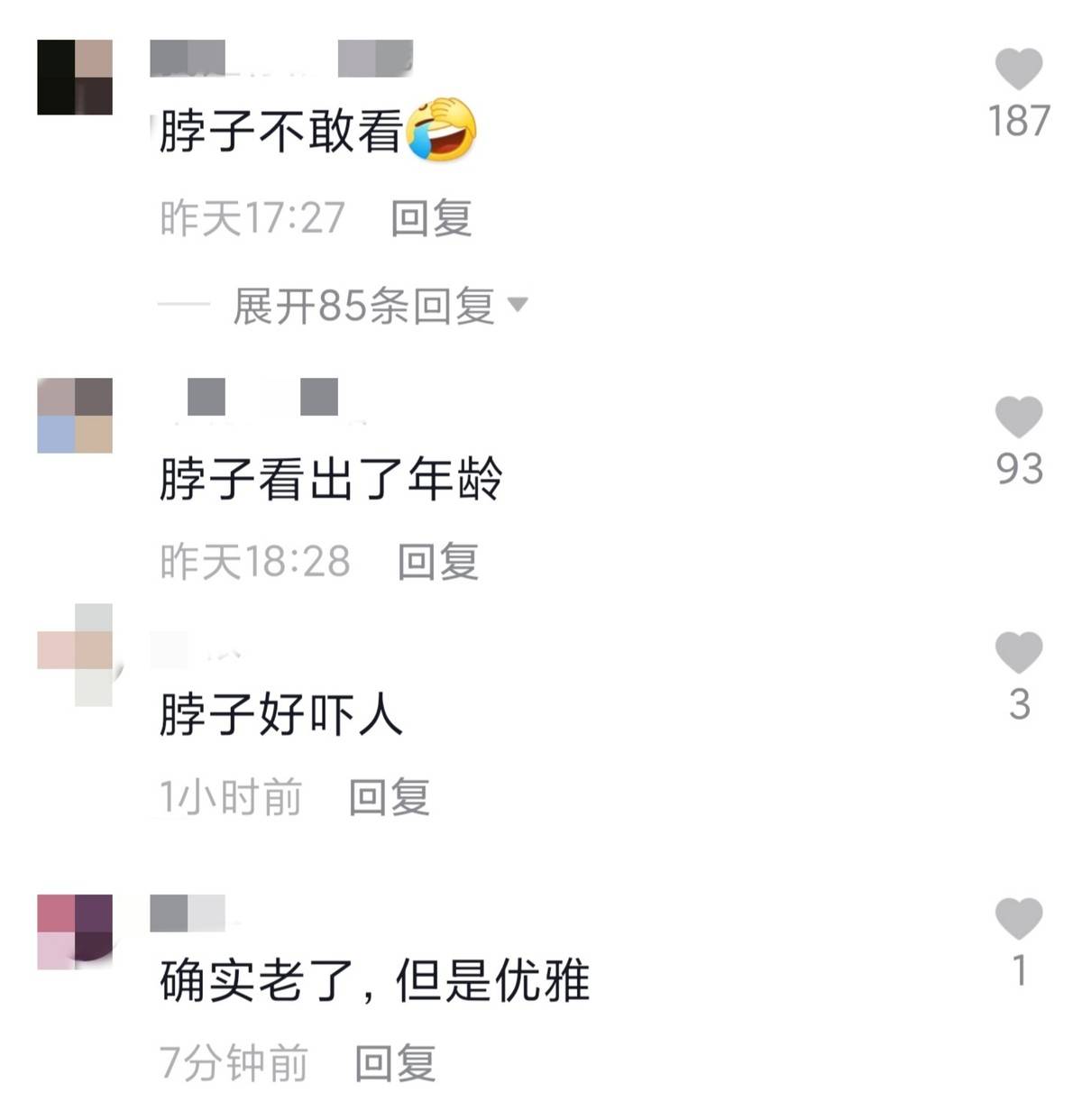1082x1120 pixels.
Task: Open avatar of the 脖子不敢看 commenter
Action: pos(75,78)
